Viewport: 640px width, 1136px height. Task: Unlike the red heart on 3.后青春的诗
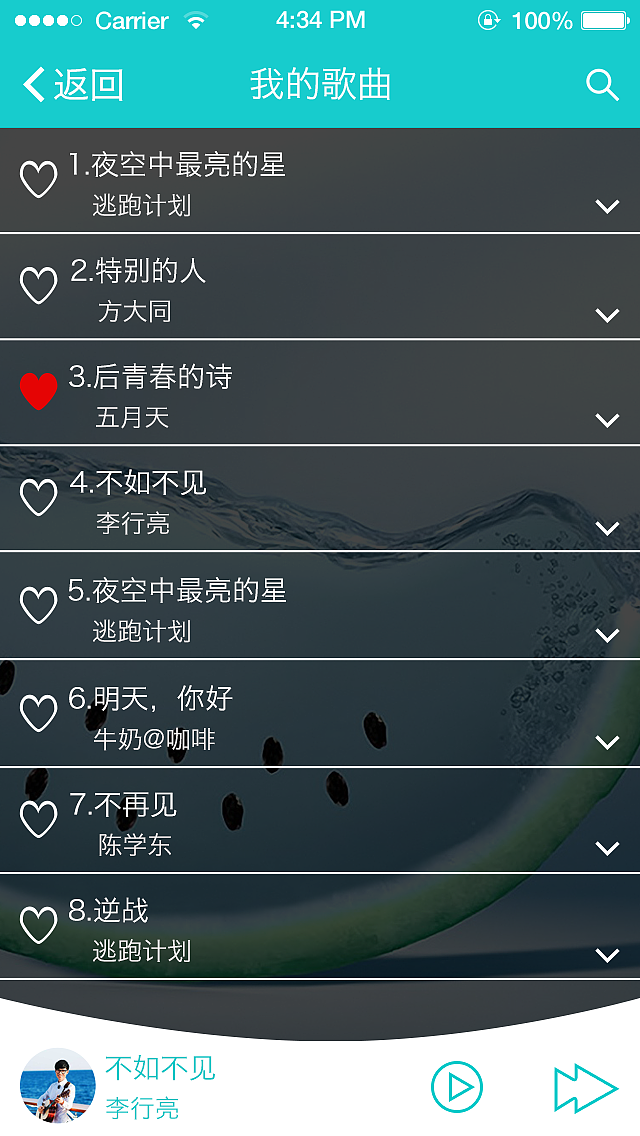(x=39, y=391)
